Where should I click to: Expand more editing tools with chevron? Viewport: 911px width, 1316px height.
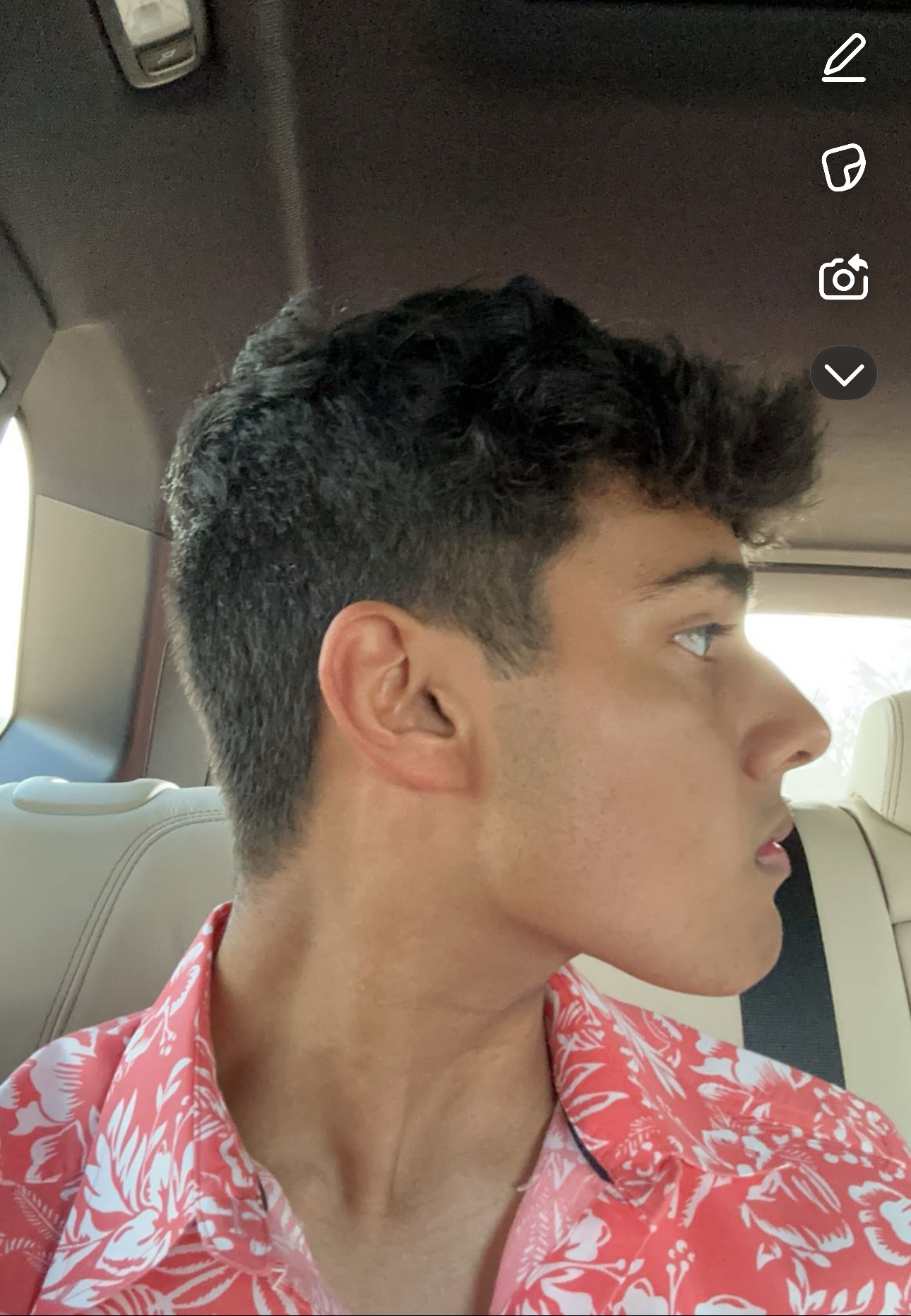[x=843, y=373]
